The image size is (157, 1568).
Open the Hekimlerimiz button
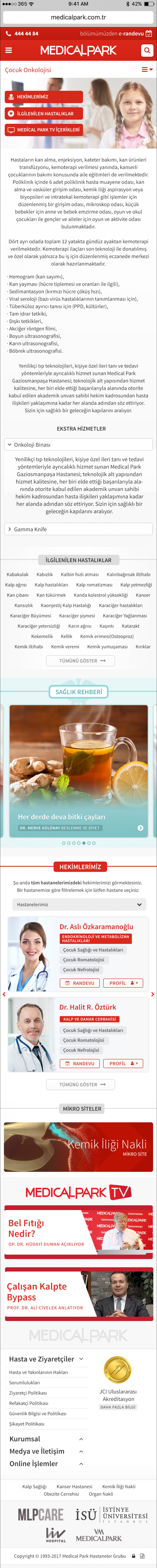point(43,97)
